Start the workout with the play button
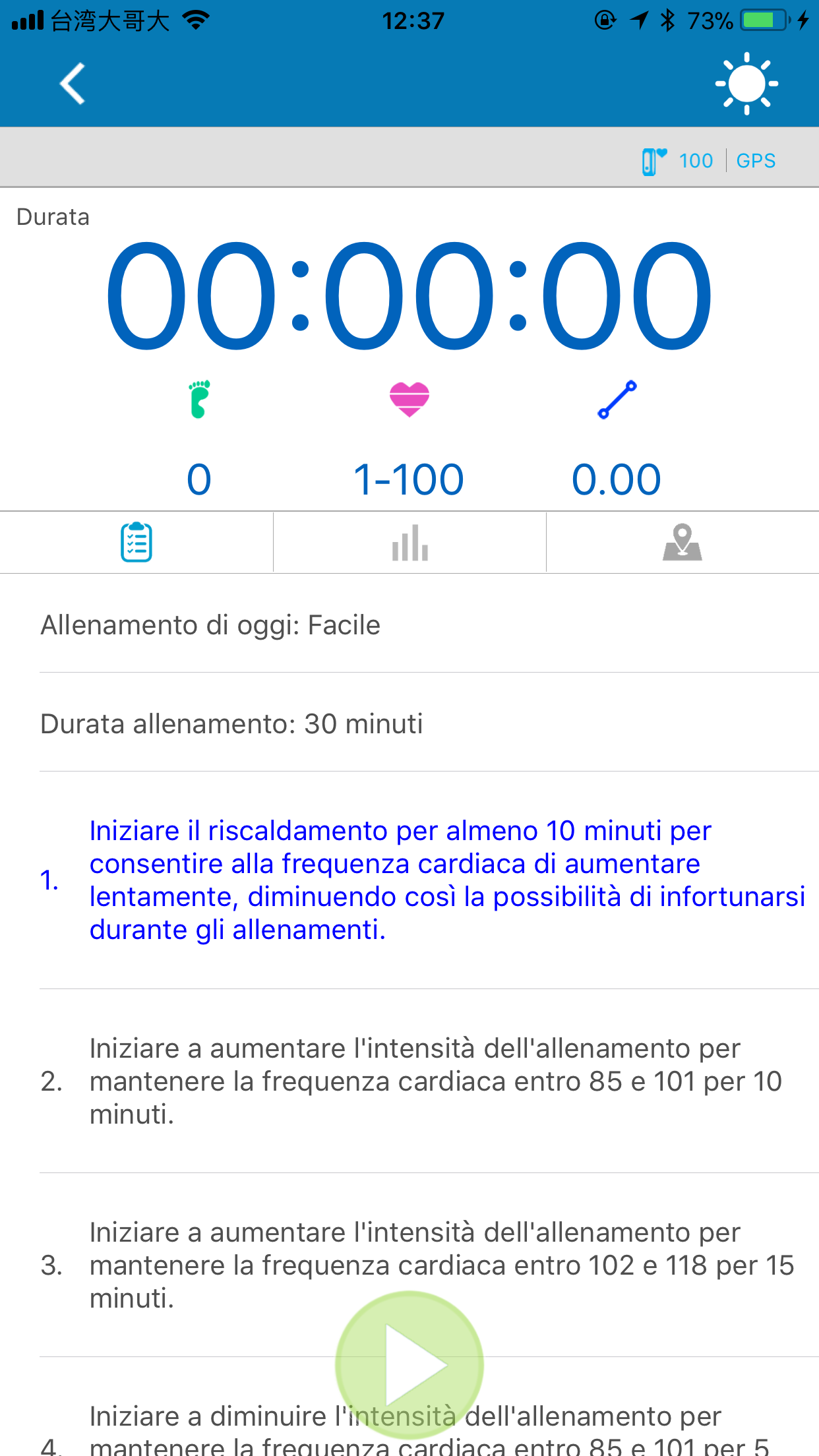819x1456 pixels. tap(409, 1365)
